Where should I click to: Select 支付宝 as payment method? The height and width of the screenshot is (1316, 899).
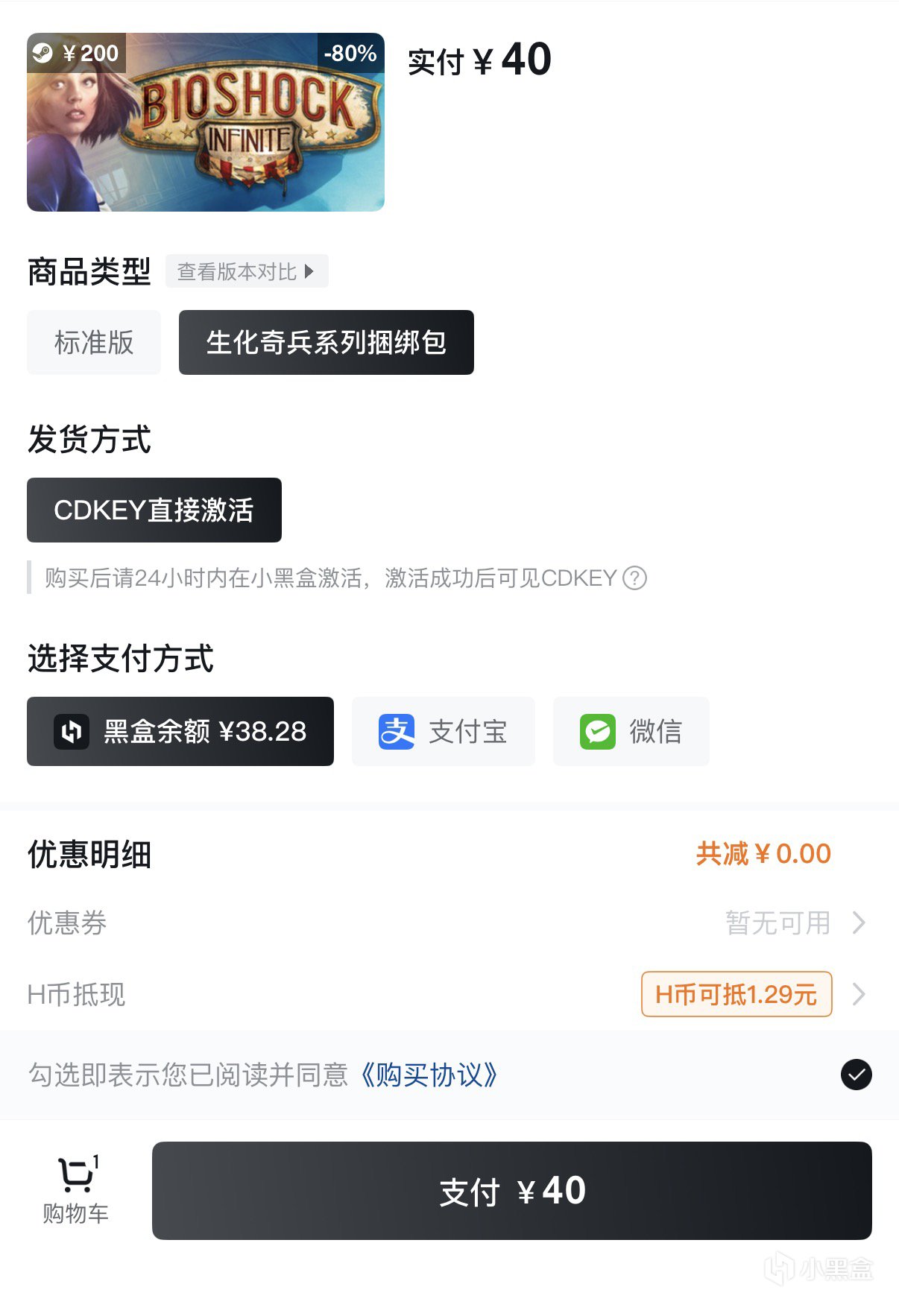(444, 732)
